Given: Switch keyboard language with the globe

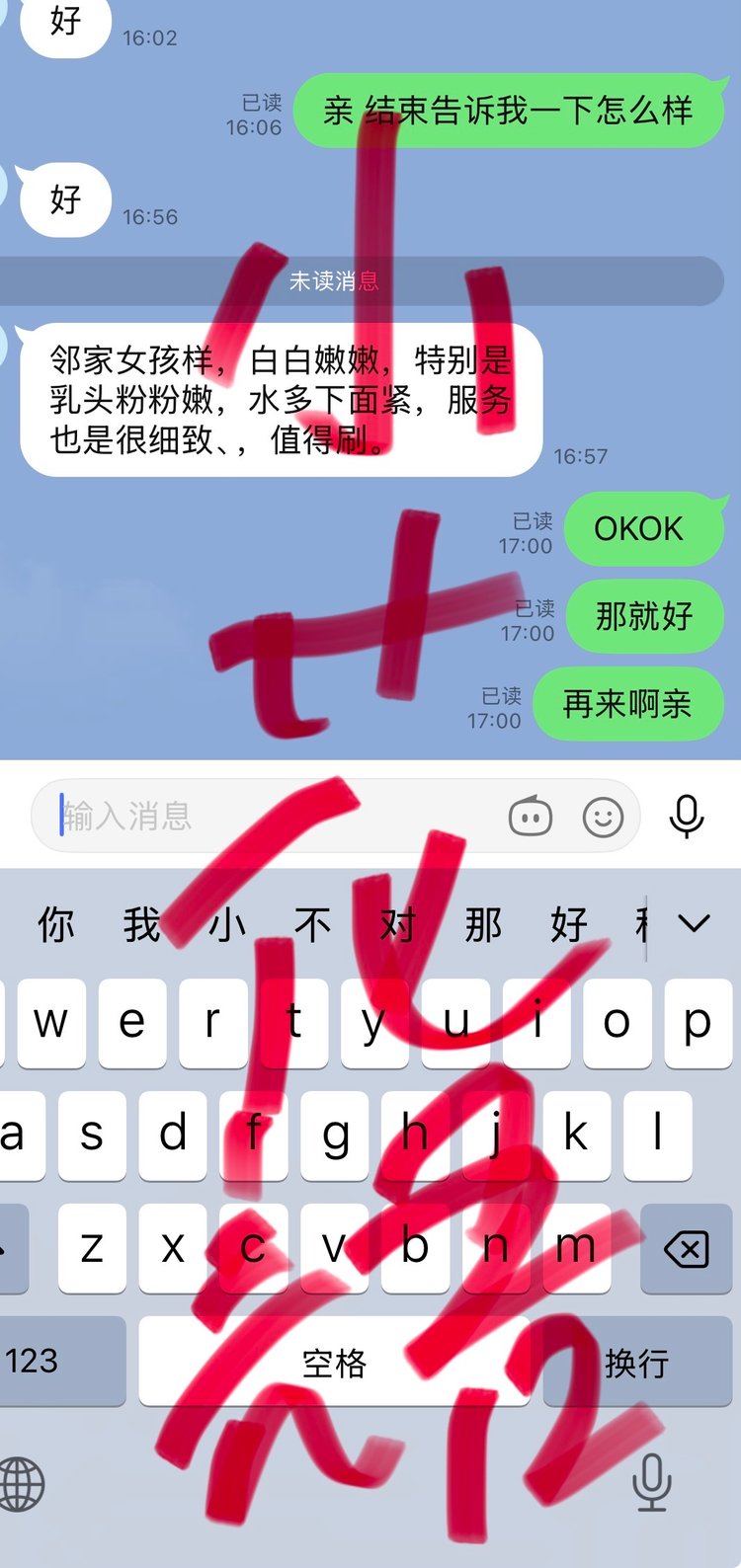Looking at the screenshot, I should pyautogui.click(x=22, y=1484).
